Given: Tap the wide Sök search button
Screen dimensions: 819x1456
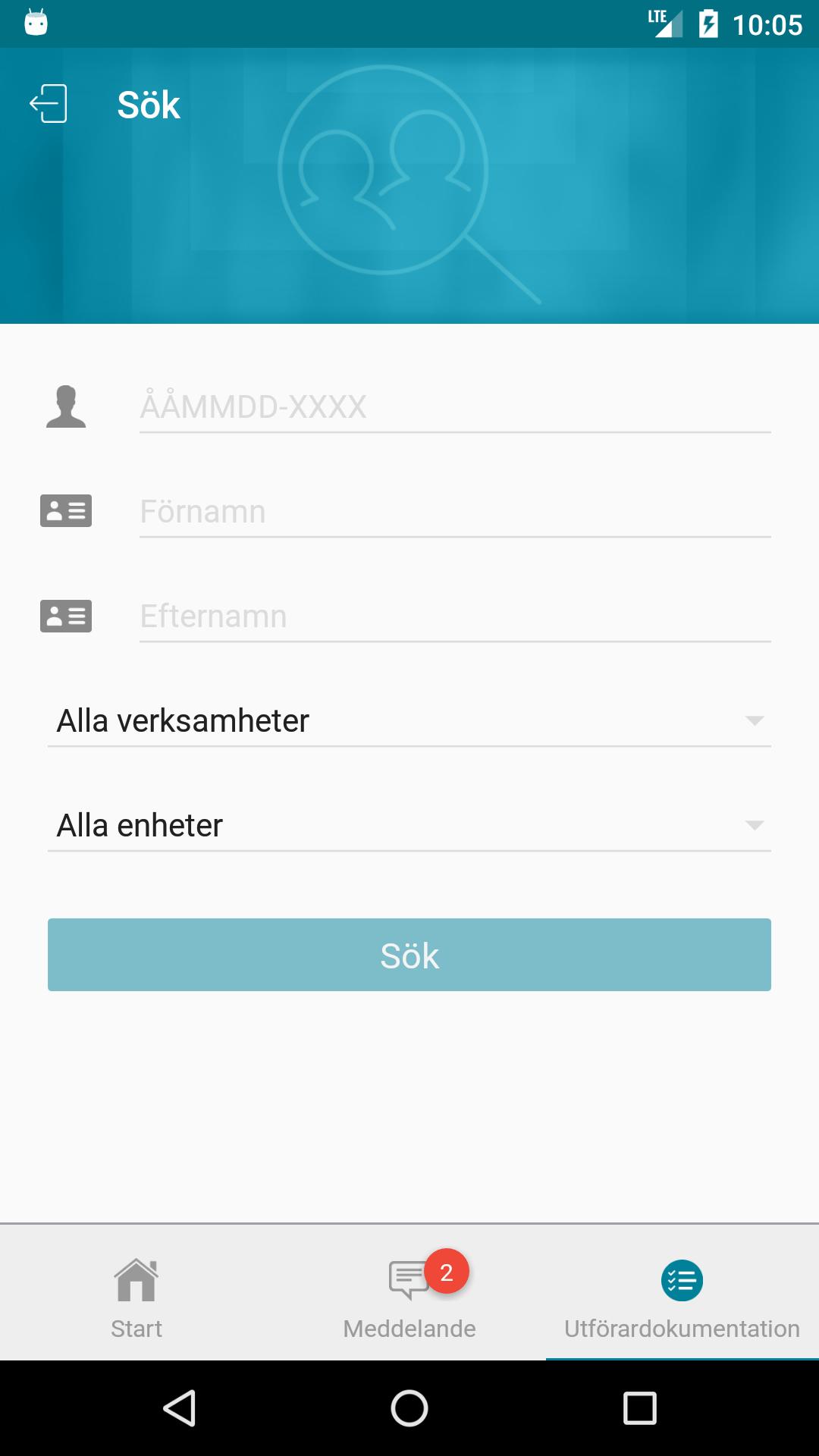Looking at the screenshot, I should tap(409, 955).
